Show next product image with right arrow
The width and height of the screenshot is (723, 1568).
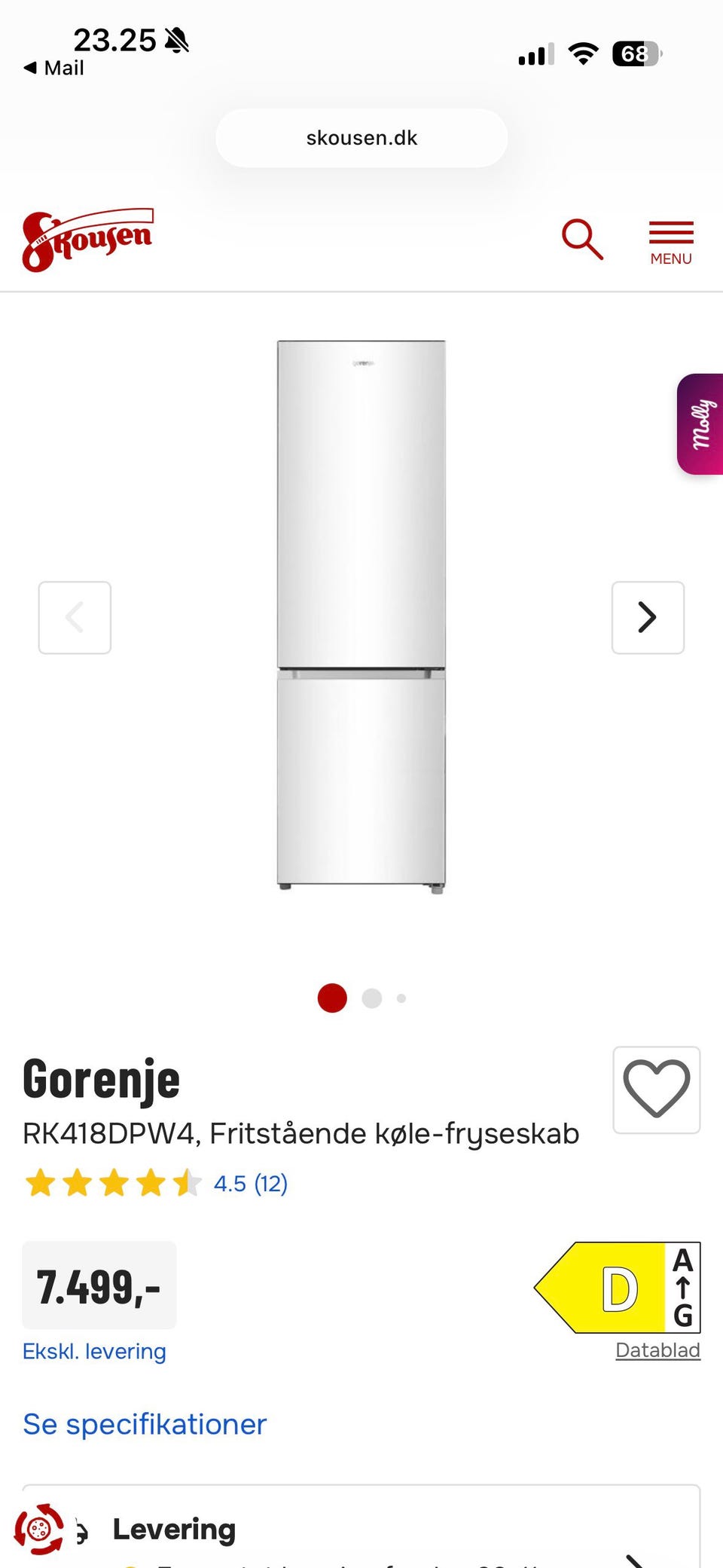click(648, 617)
